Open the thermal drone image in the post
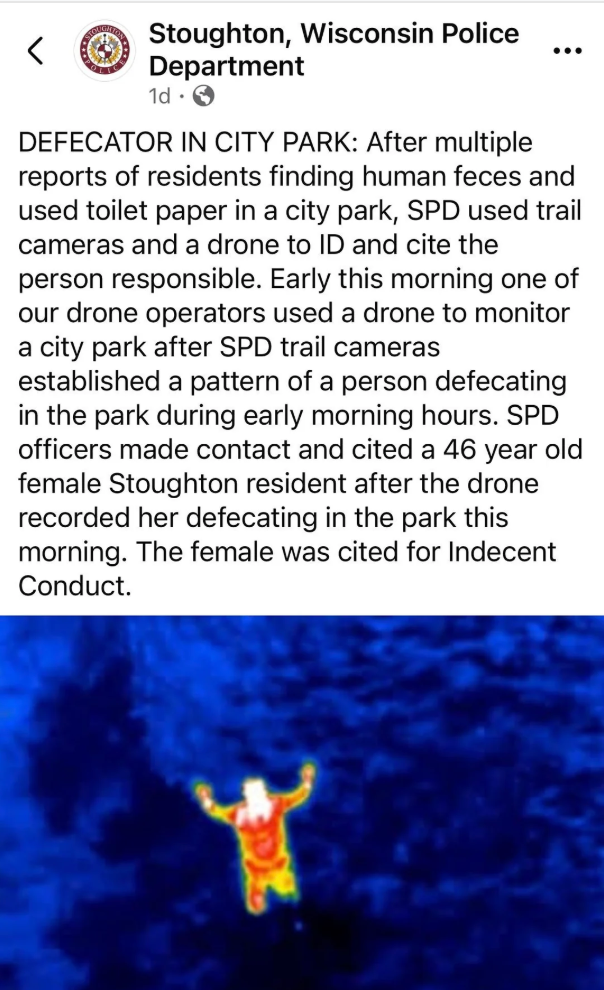Screen dimensions: 604x990 click(x=302, y=800)
